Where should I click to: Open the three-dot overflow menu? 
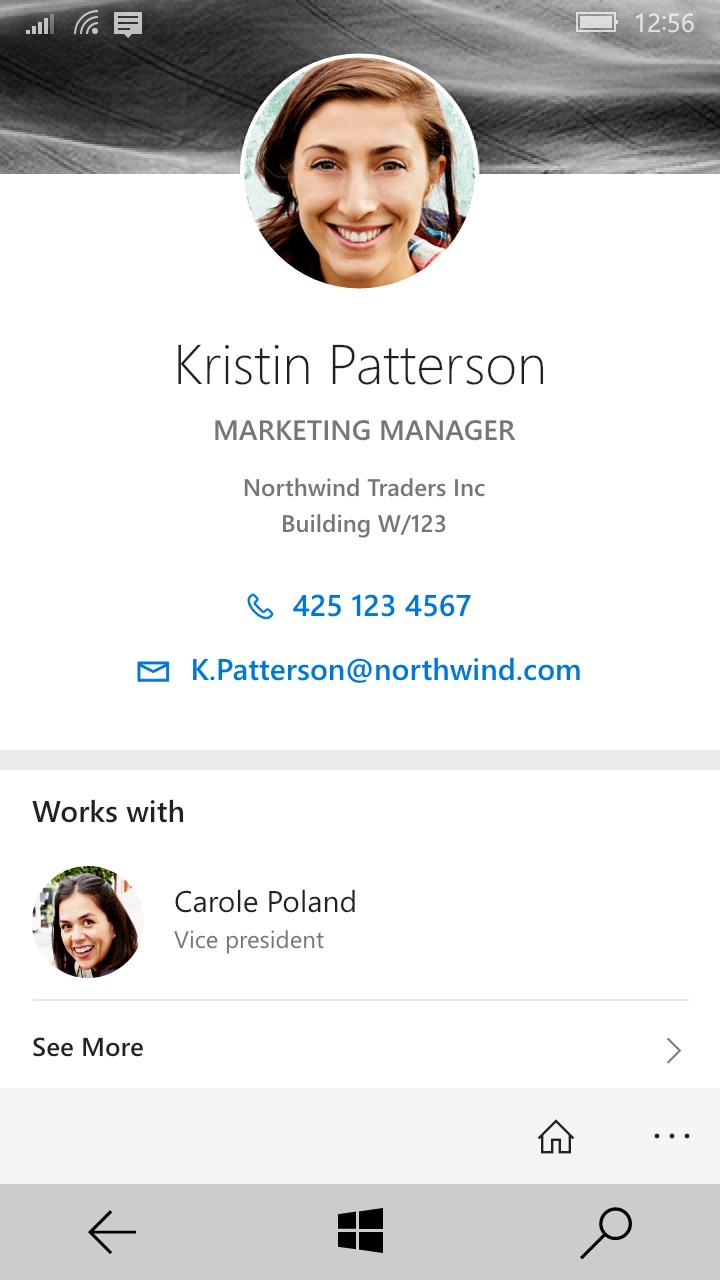tap(671, 1137)
